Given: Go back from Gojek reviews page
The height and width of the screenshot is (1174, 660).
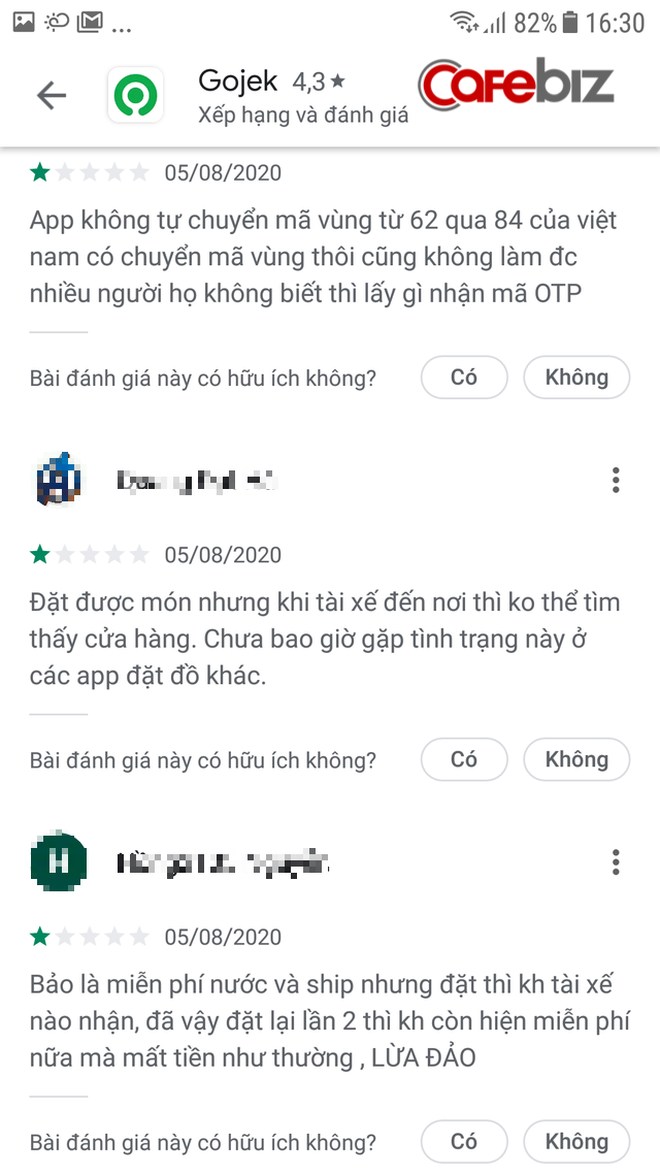Looking at the screenshot, I should point(51,96).
